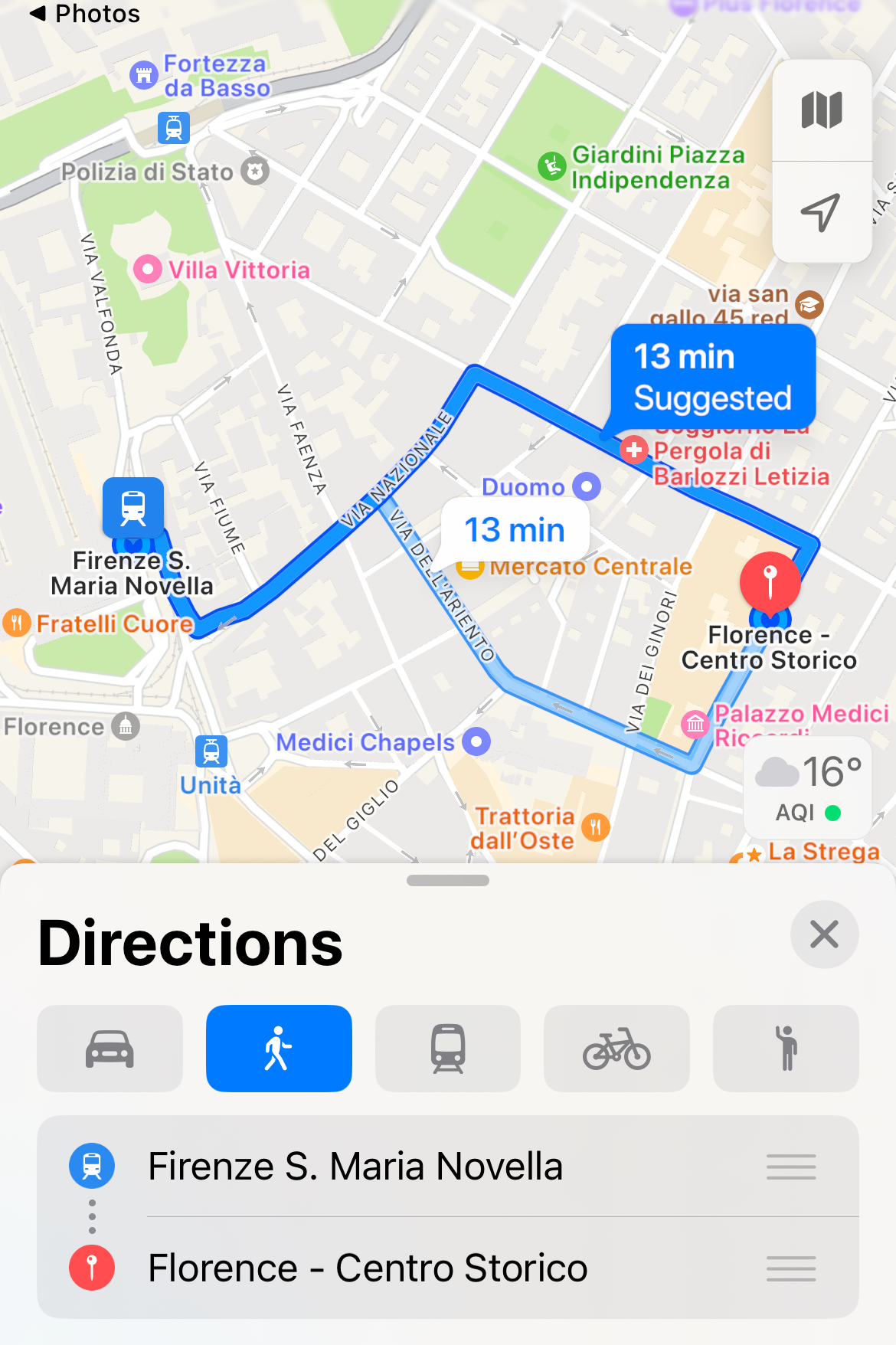Select walking directions mode

pos(279,1049)
